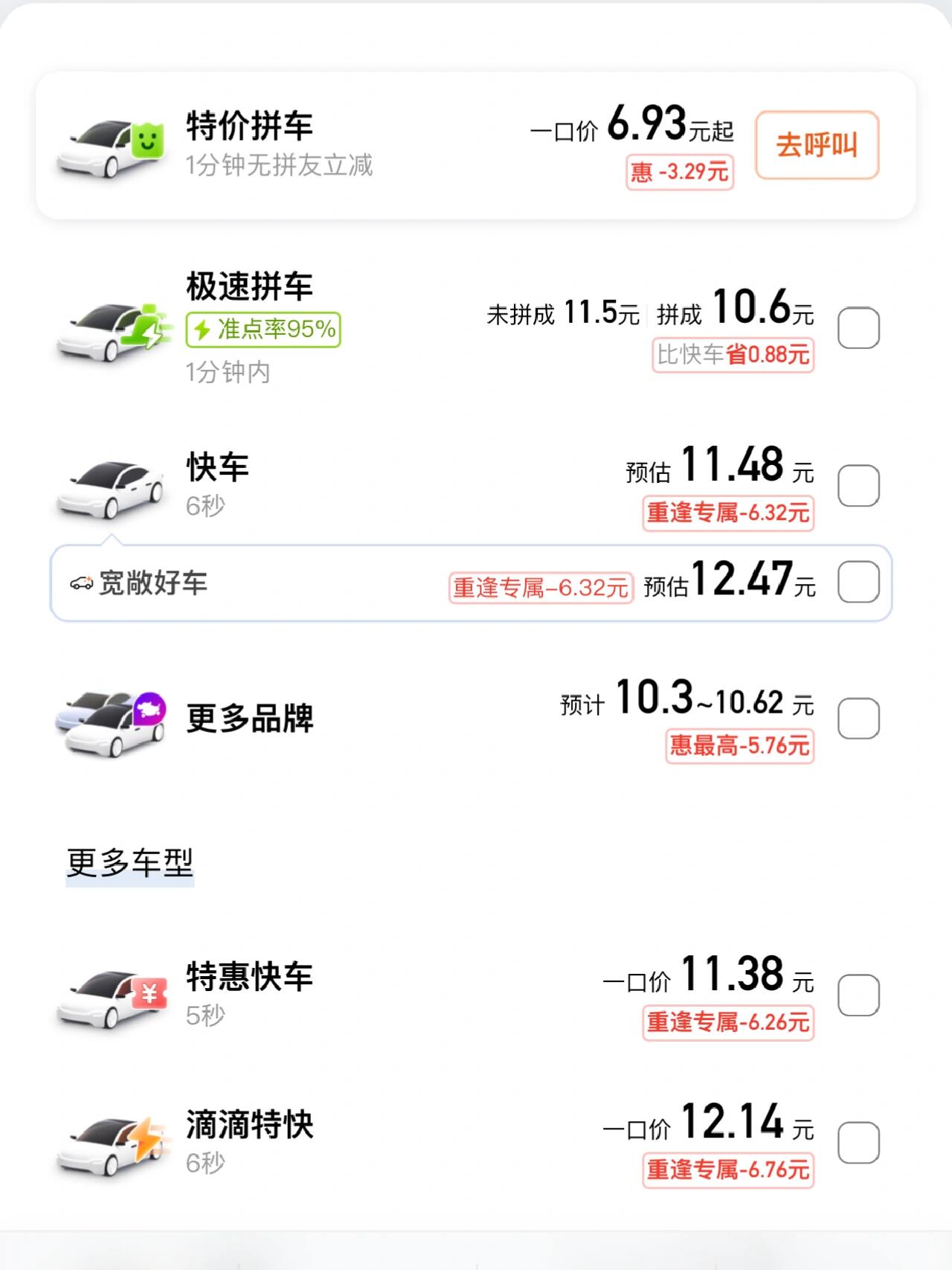
Task: Enable the 滴滴特快 option
Action: tap(858, 1143)
